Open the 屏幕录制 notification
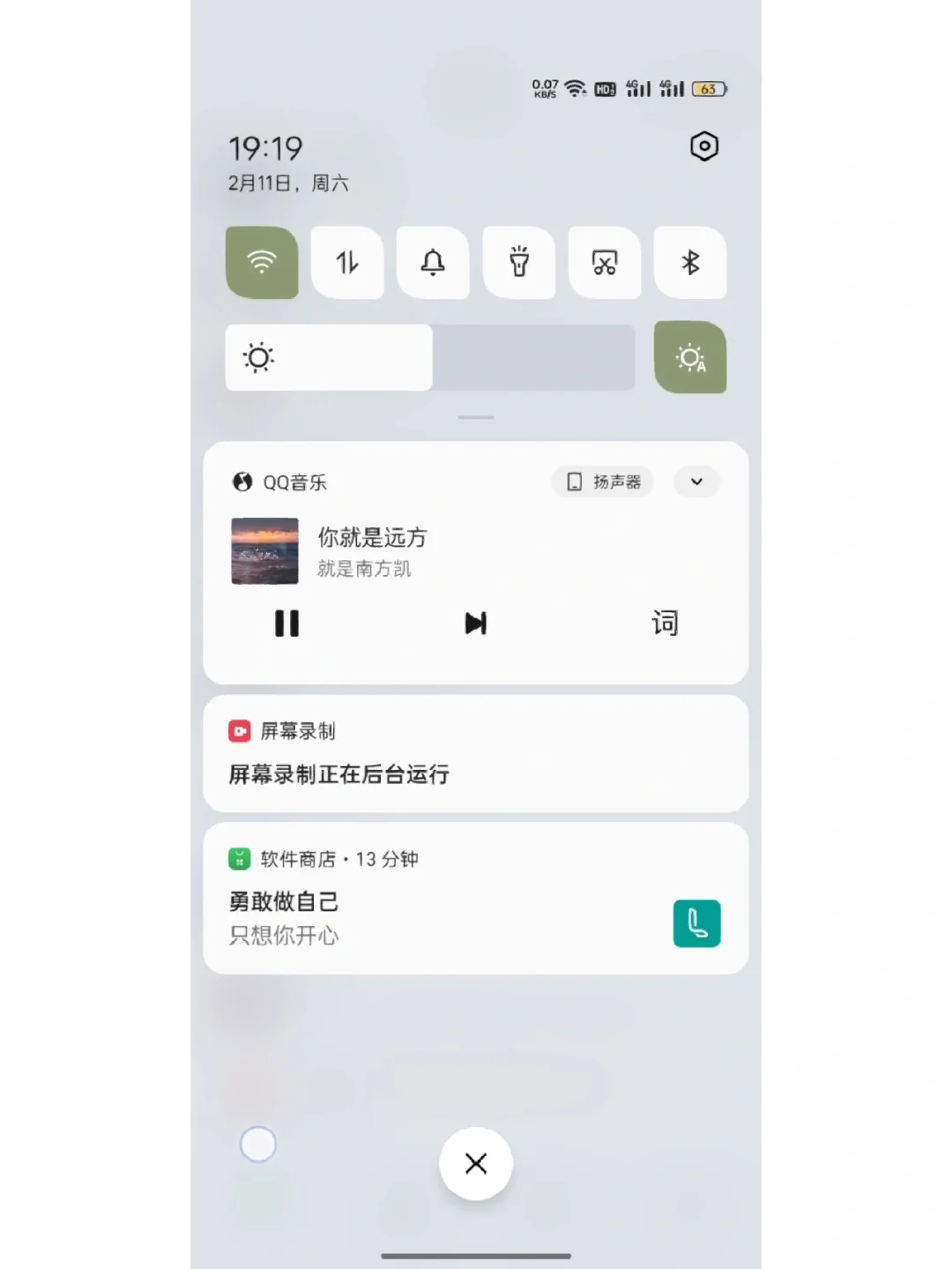The width and height of the screenshot is (952, 1269). coord(475,755)
